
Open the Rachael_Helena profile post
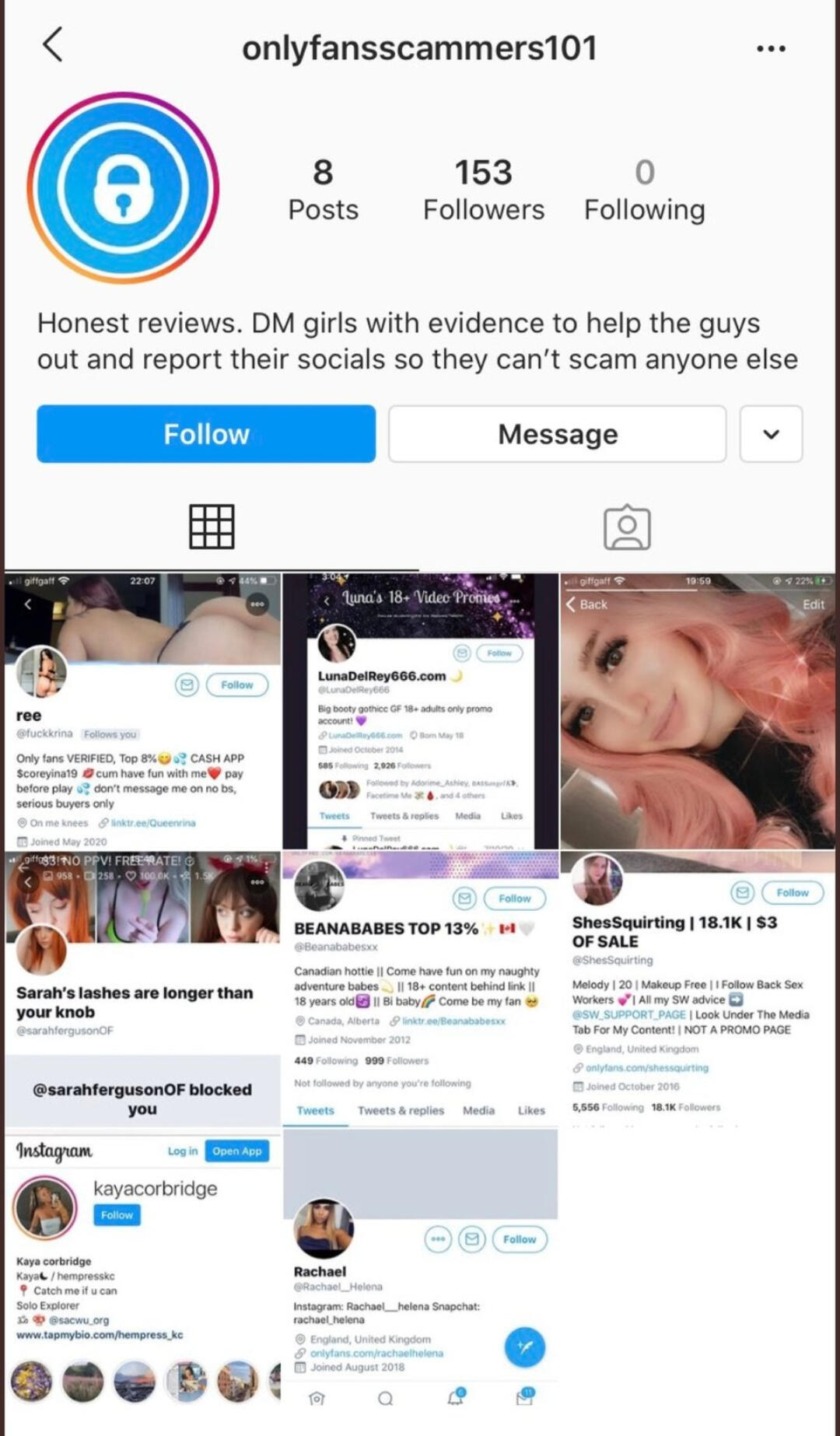[x=420, y=1268]
